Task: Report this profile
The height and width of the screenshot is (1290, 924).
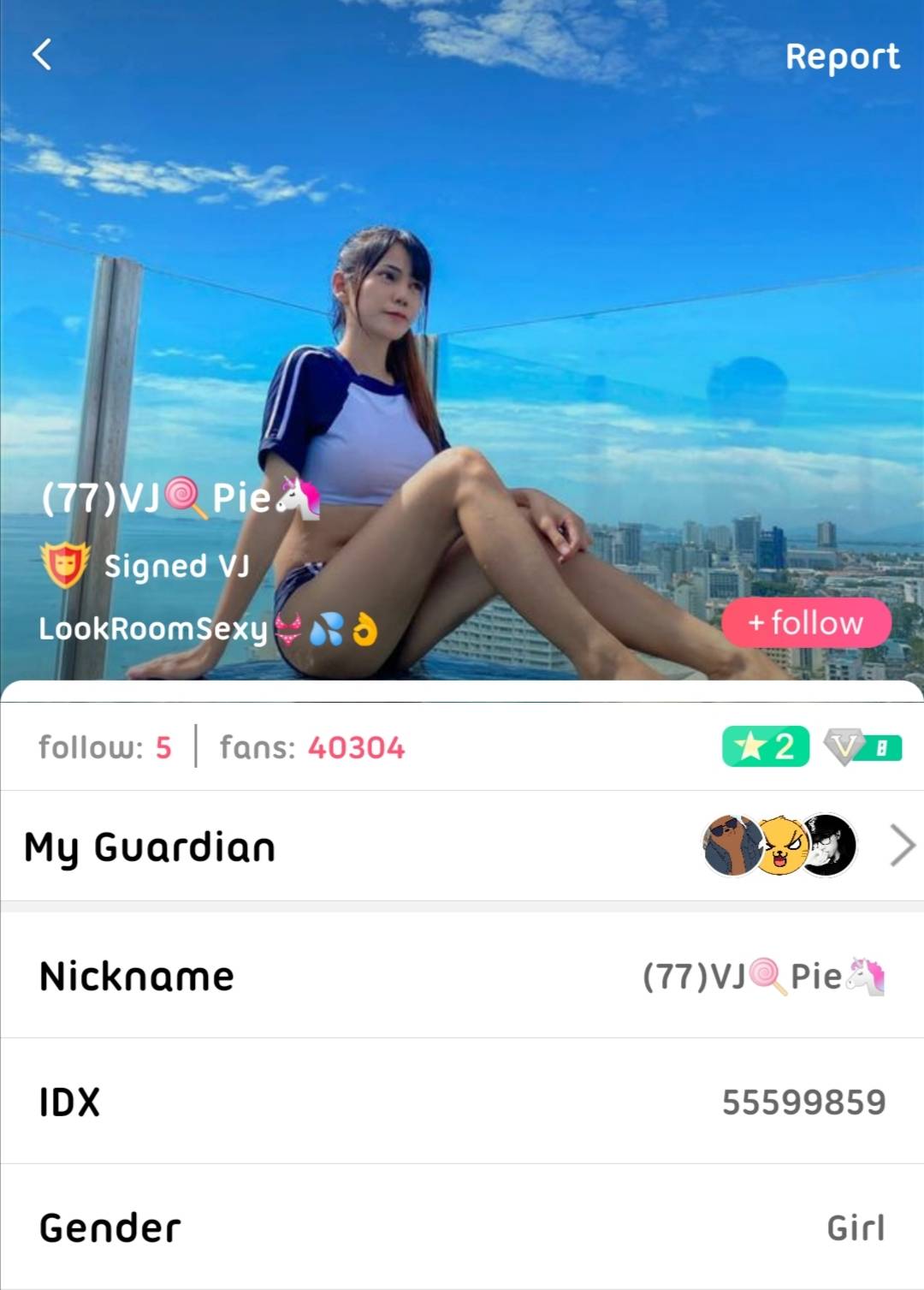Action: coord(842,56)
